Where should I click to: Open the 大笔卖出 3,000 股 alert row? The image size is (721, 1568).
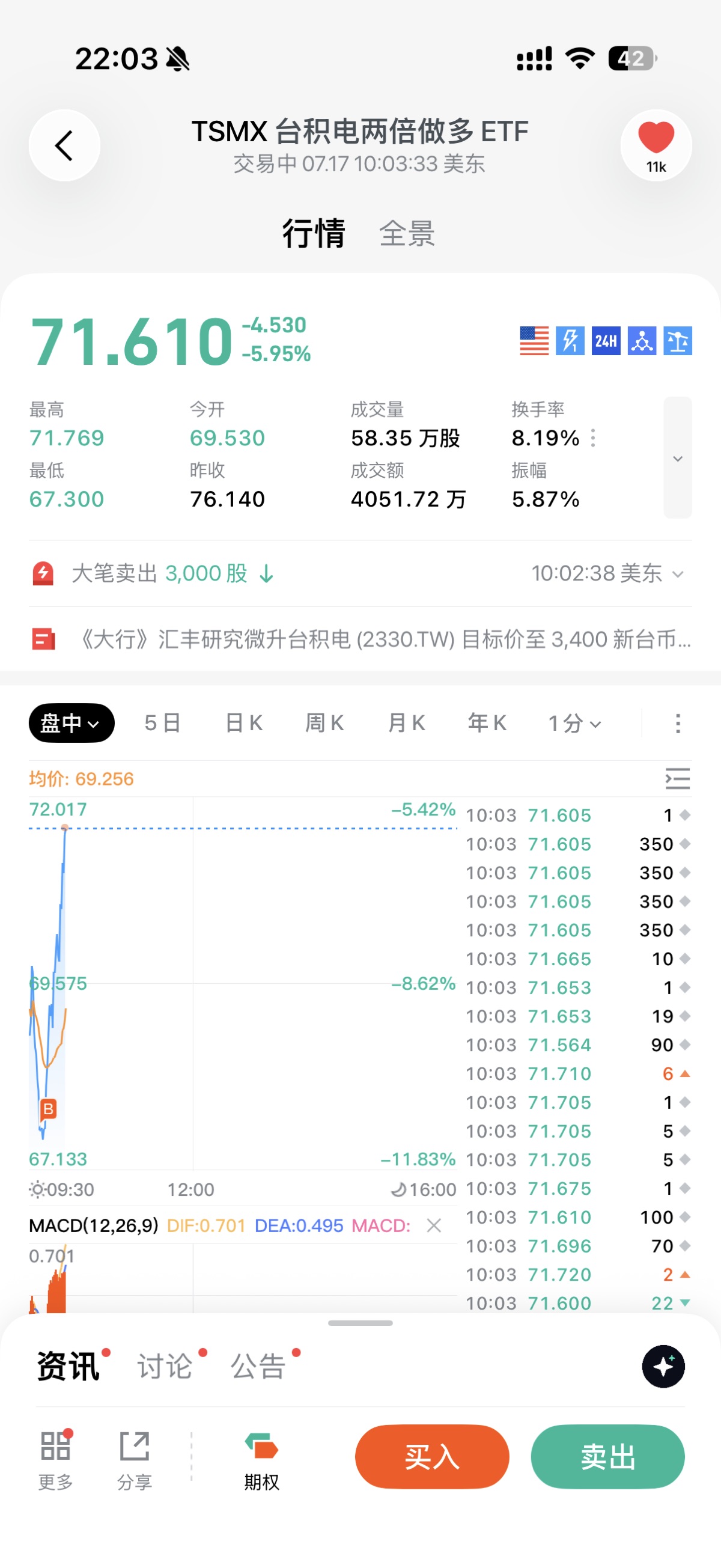coord(360,573)
